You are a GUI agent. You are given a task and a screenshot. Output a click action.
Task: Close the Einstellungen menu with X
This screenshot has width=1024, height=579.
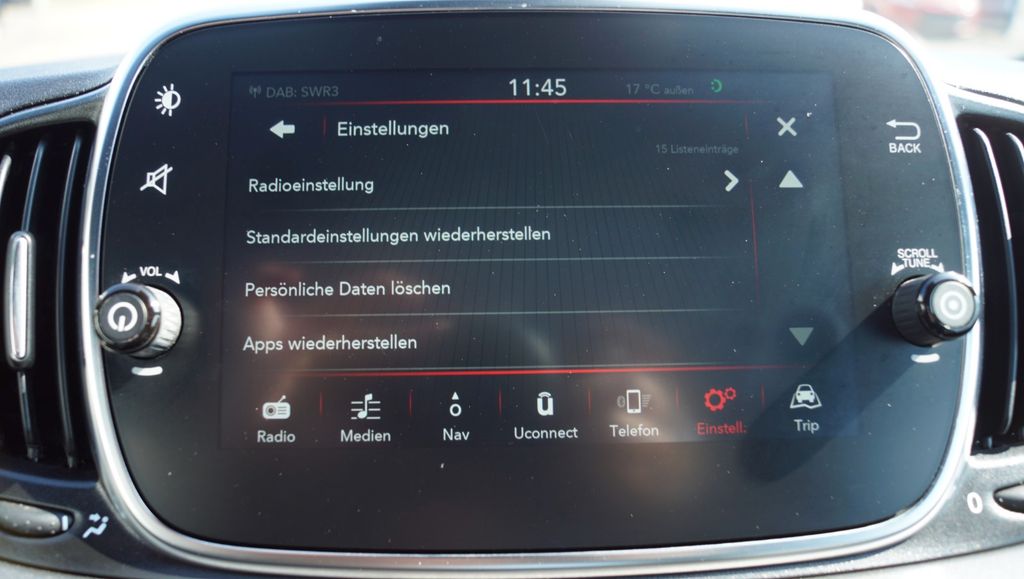point(787,127)
